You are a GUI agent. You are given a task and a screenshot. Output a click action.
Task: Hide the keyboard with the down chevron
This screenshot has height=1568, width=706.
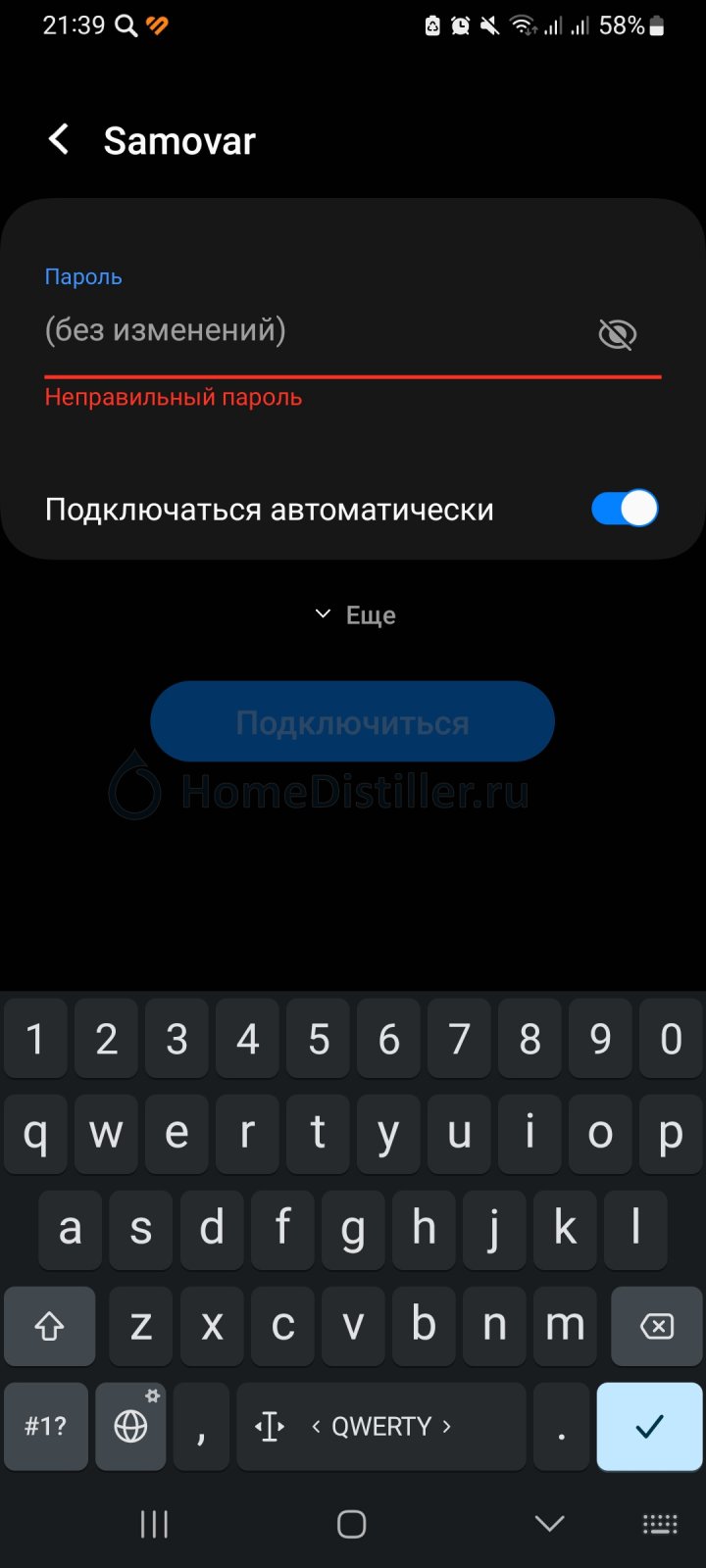point(549,1523)
